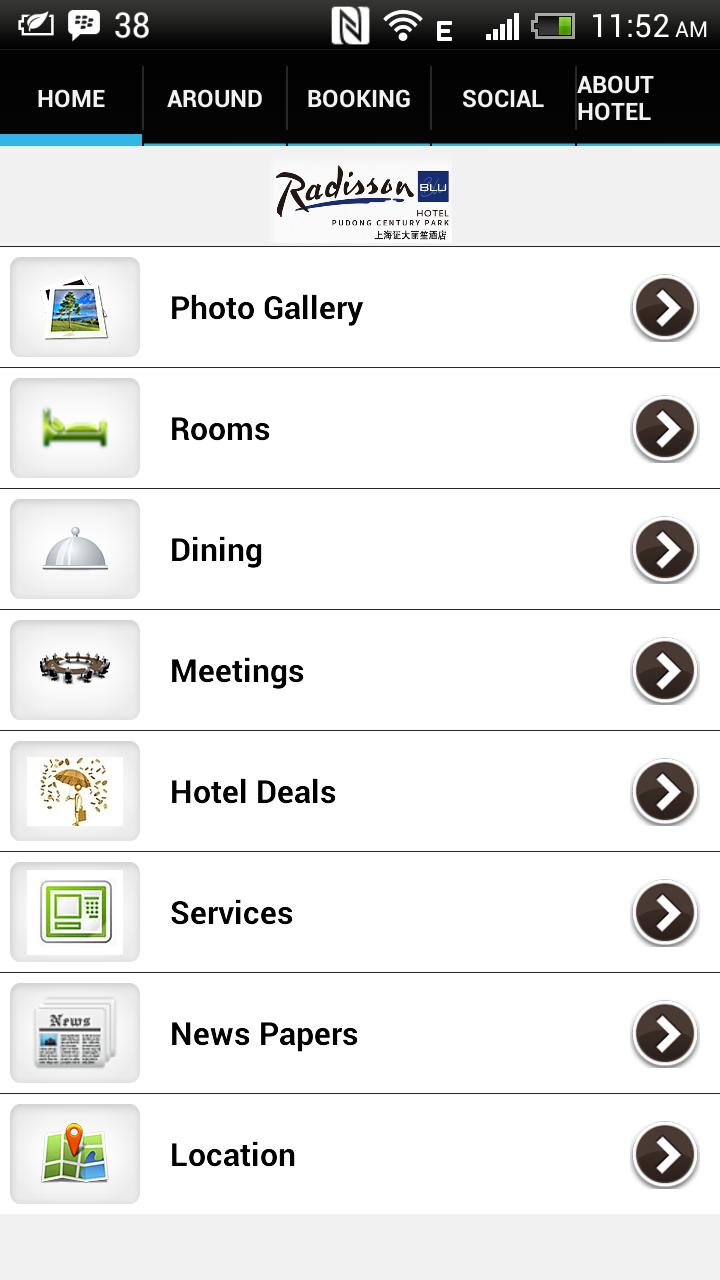The height and width of the screenshot is (1280, 720).
Task: Open Services using the green ATM icon
Action: [75, 912]
